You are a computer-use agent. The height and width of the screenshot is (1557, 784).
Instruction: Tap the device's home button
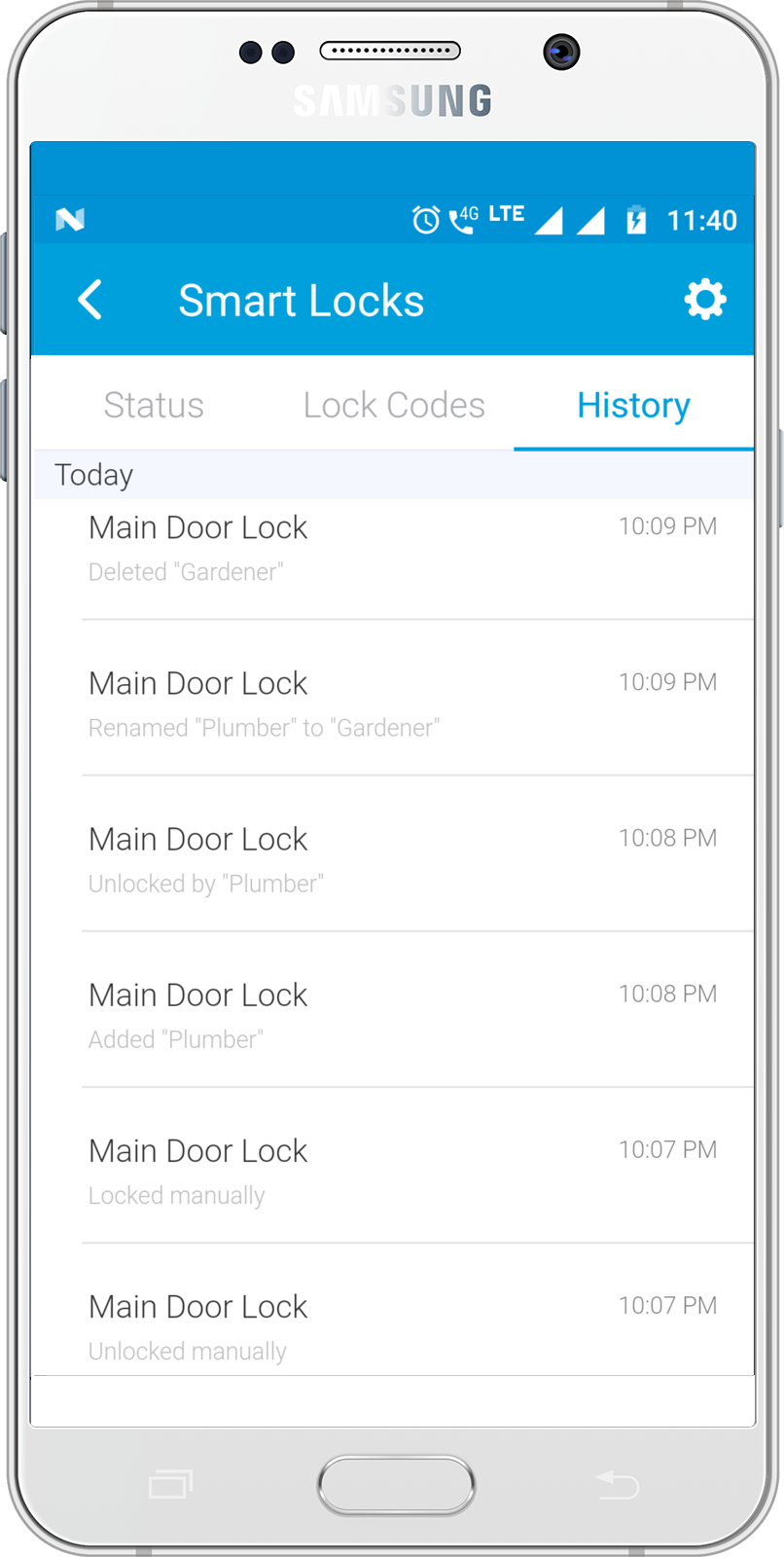pyautogui.click(x=396, y=1486)
